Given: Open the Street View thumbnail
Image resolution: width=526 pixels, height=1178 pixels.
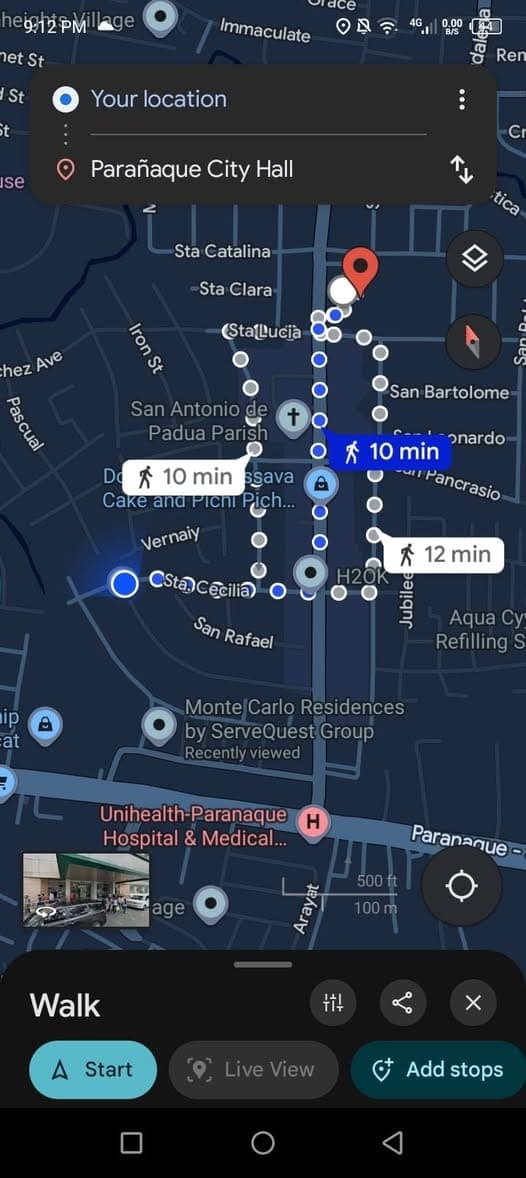Looking at the screenshot, I should click(x=86, y=890).
